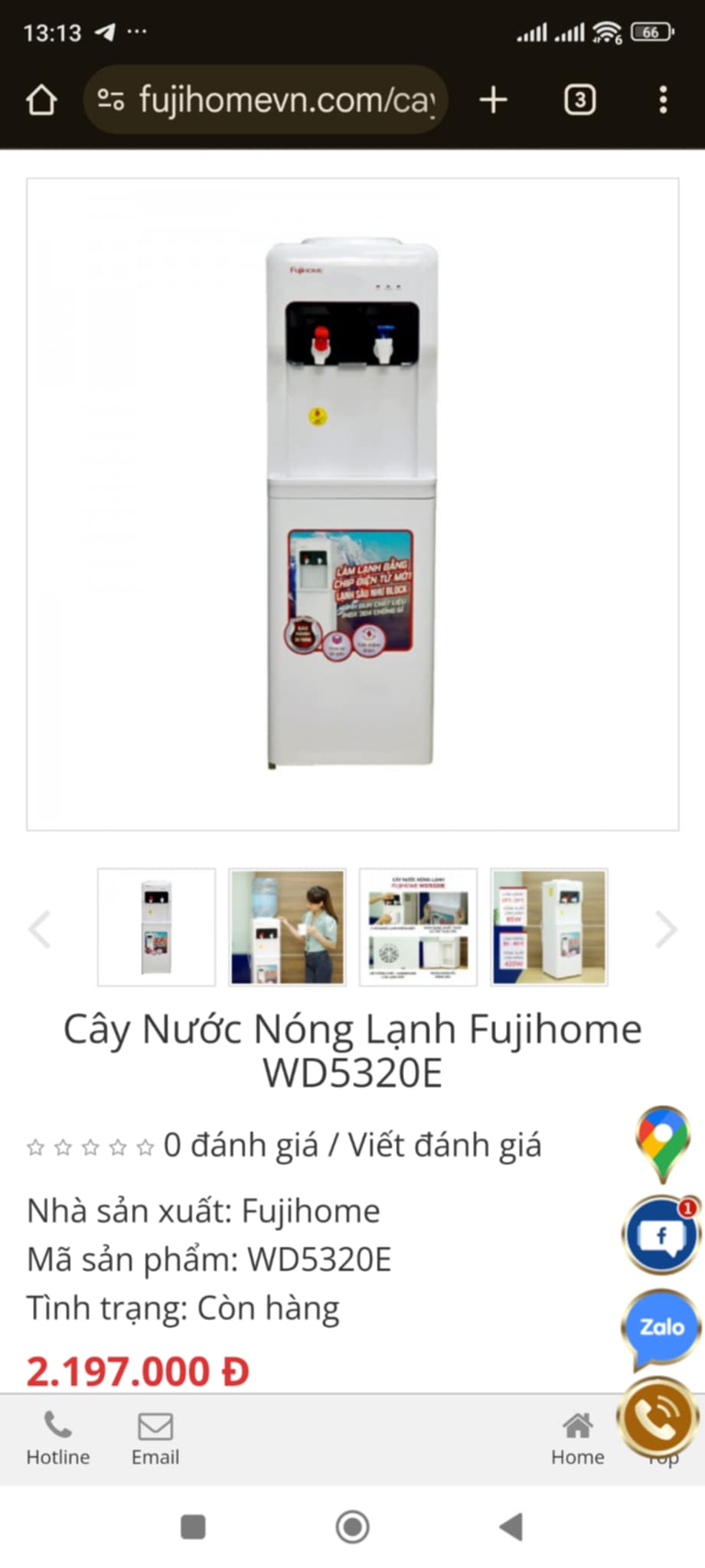
Task: Tap the round phone call button
Action: click(659, 1417)
